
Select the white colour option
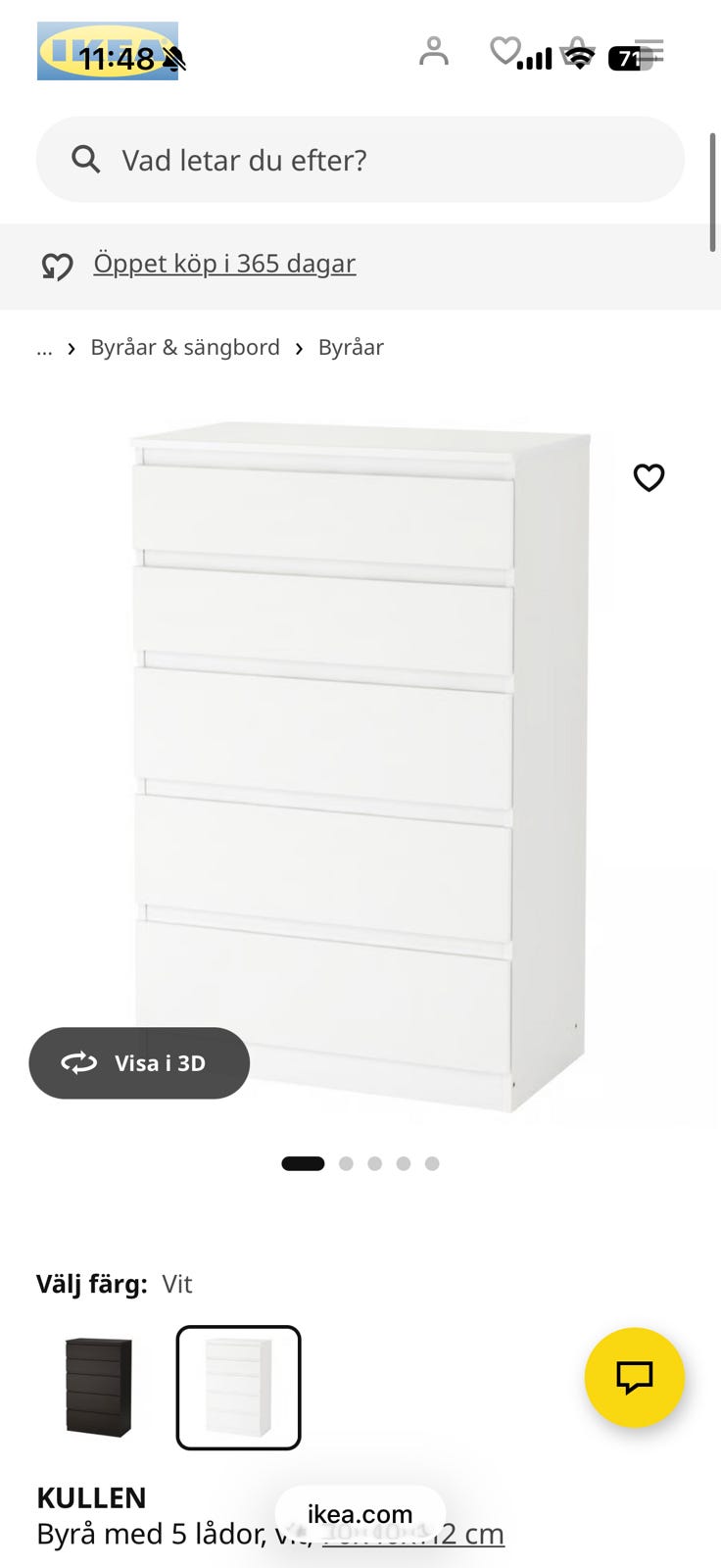pyautogui.click(x=238, y=1388)
